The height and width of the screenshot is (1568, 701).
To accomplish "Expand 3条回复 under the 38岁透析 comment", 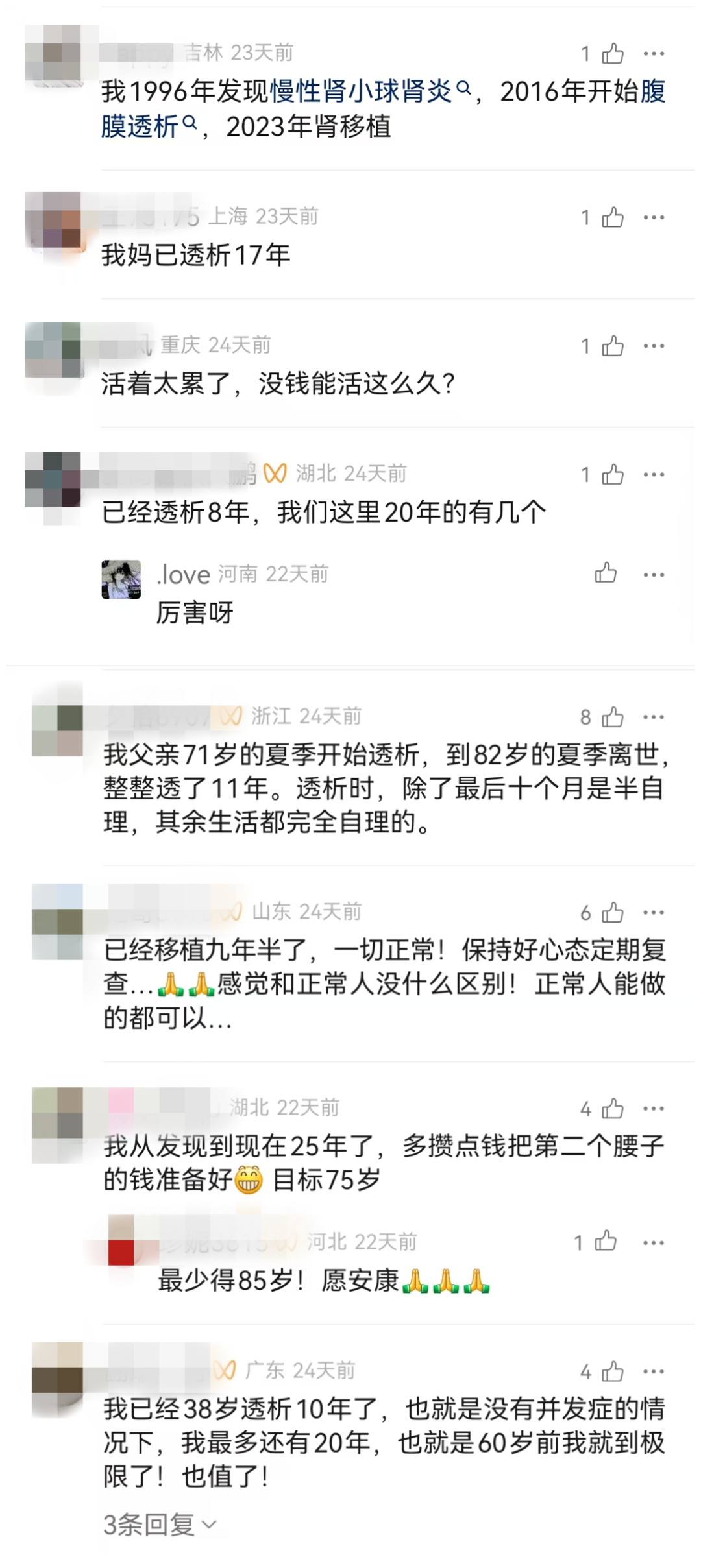I will [x=159, y=1525].
